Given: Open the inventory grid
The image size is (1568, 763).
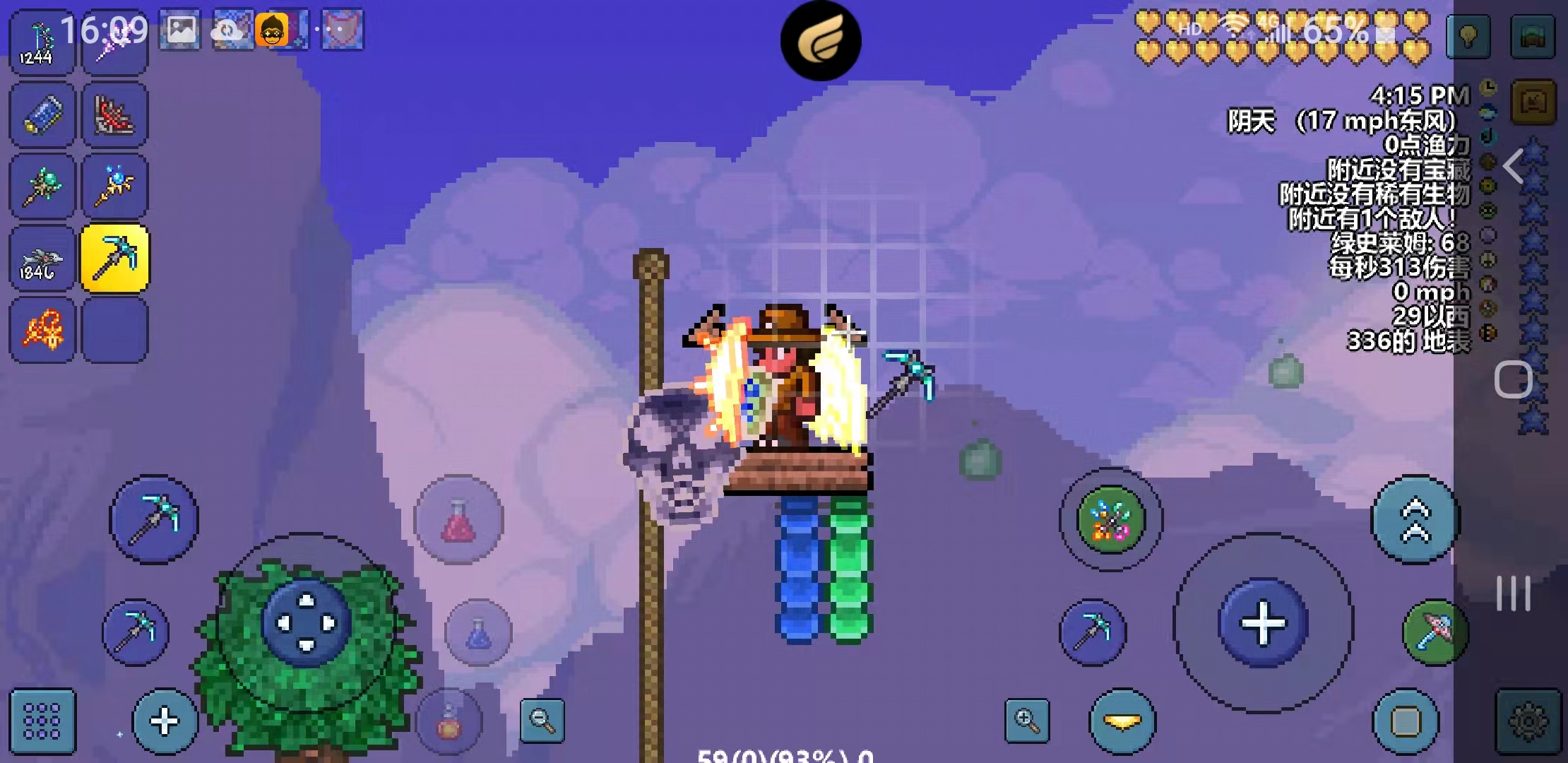Looking at the screenshot, I should click(x=42, y=721).
